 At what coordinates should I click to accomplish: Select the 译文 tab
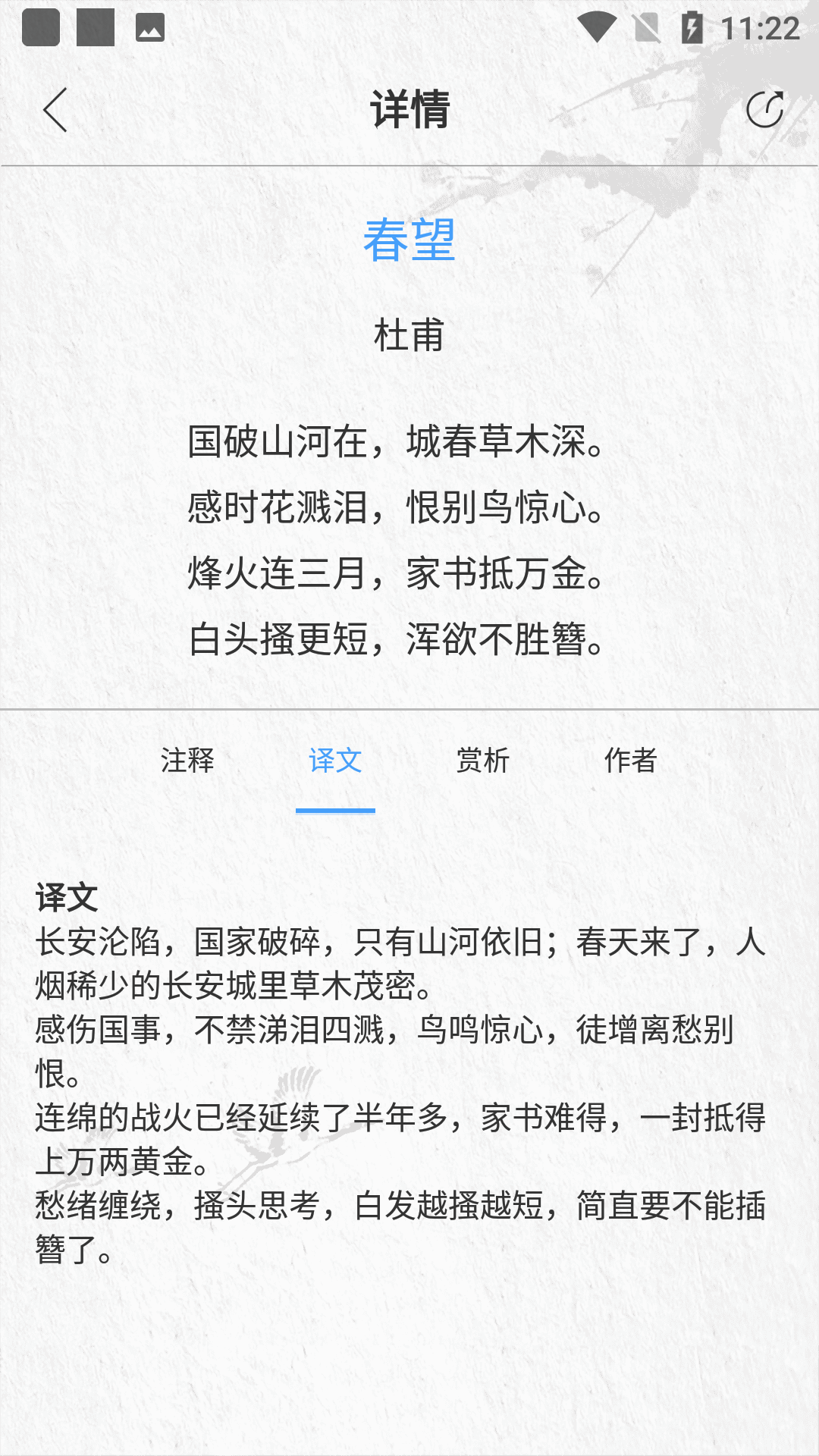(335, 761)
